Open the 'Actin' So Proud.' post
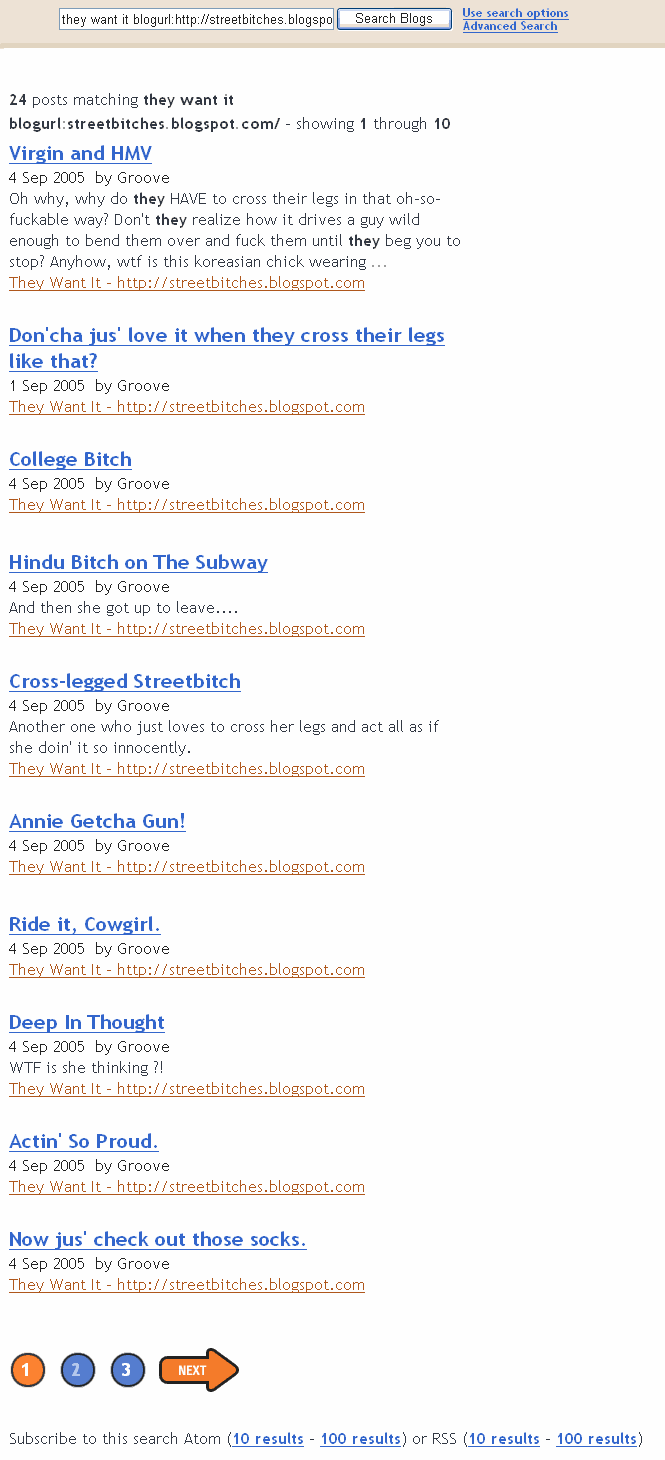The image size is (665, 1460). (x=84, y=1142)
